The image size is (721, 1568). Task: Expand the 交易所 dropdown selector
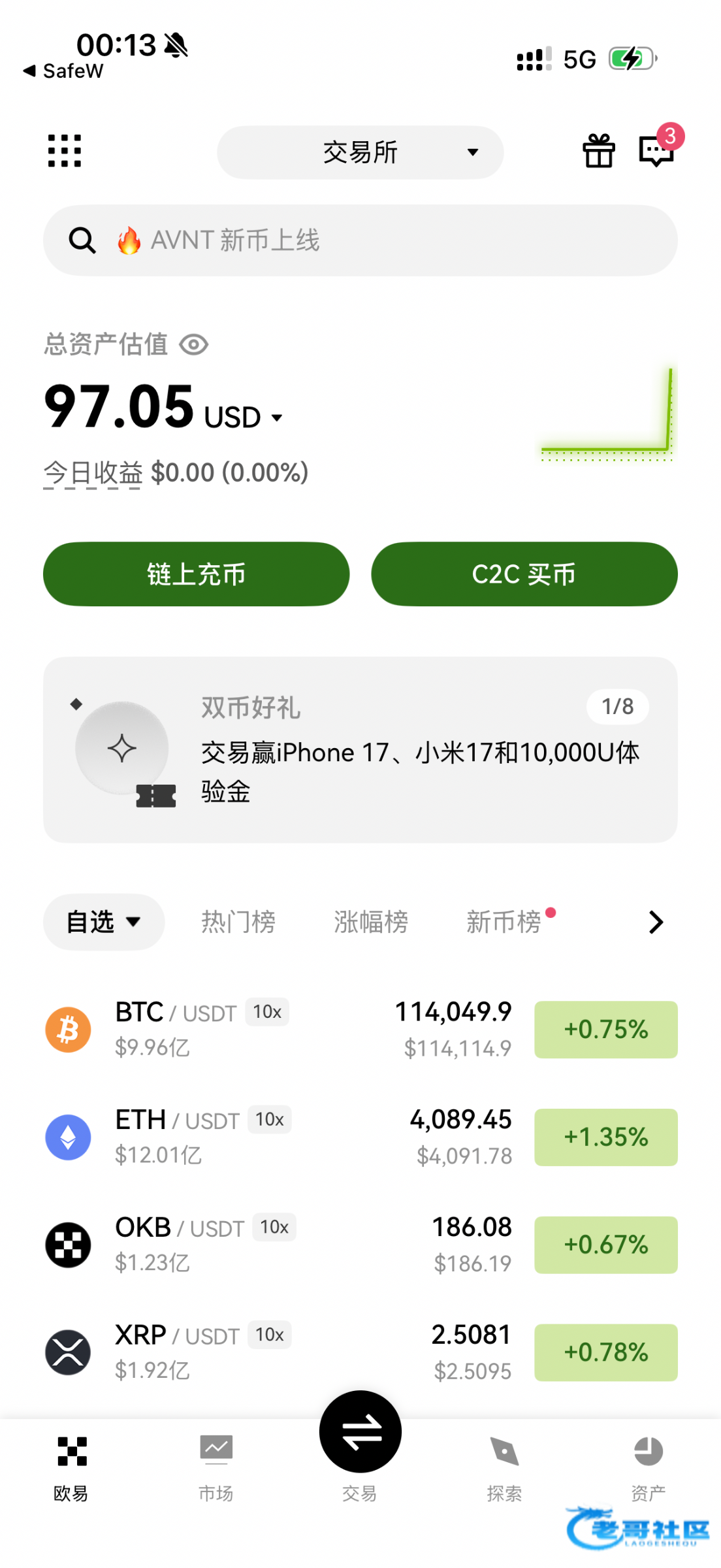click(360, 152)
